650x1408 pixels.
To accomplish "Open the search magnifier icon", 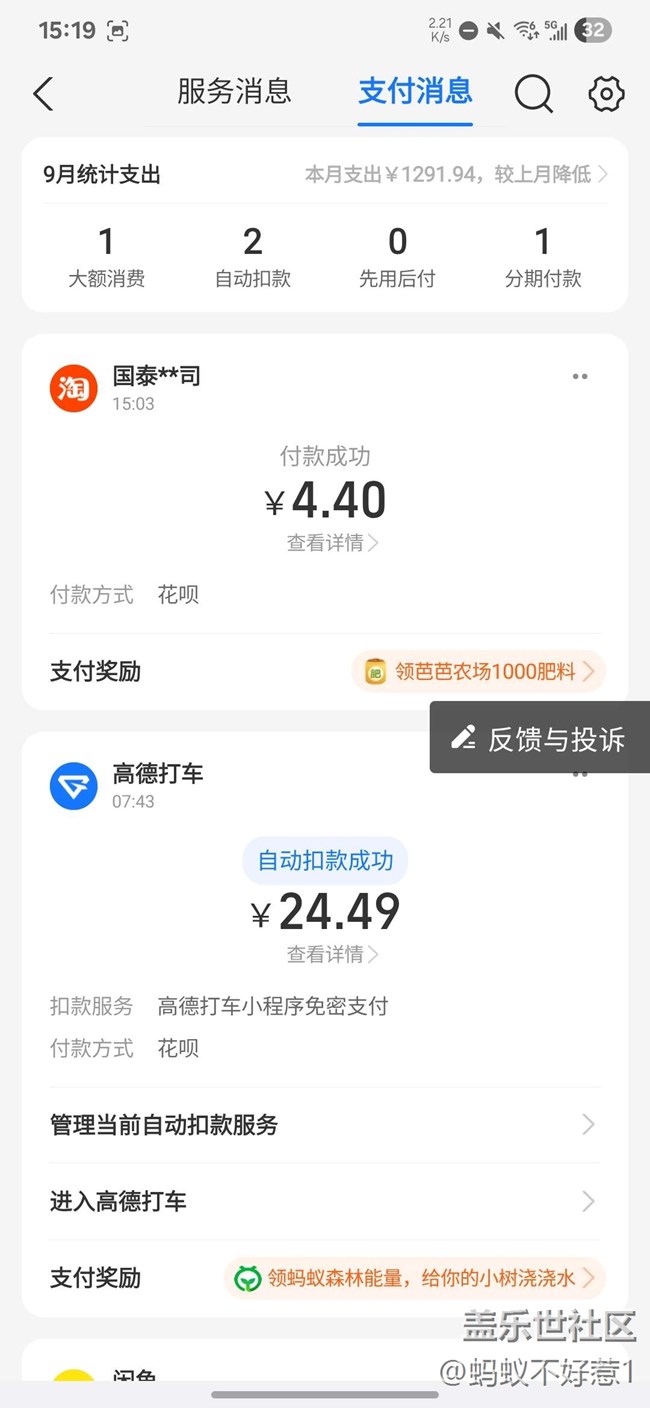I will 533,94.
